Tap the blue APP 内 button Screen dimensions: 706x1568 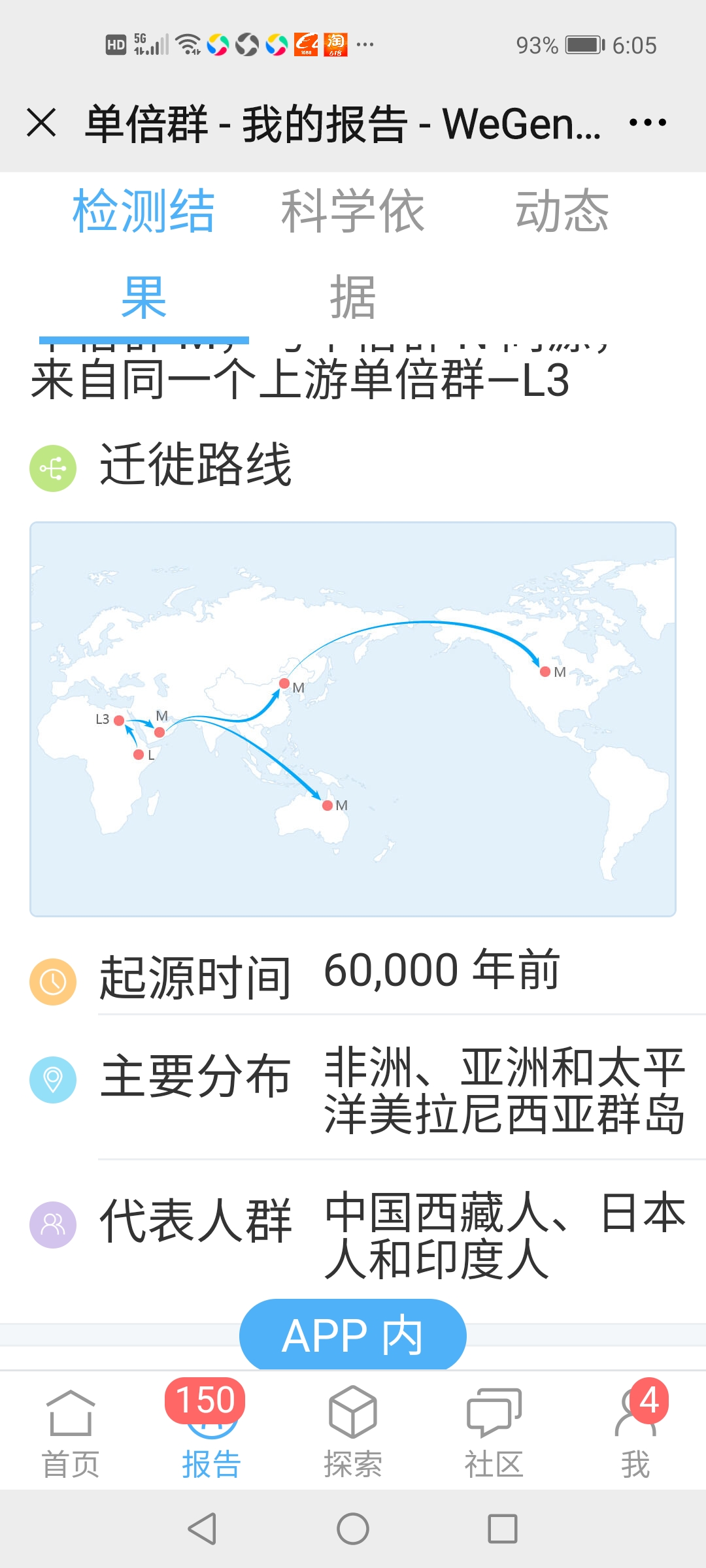pyautogui.click(x=353, y=1335)
